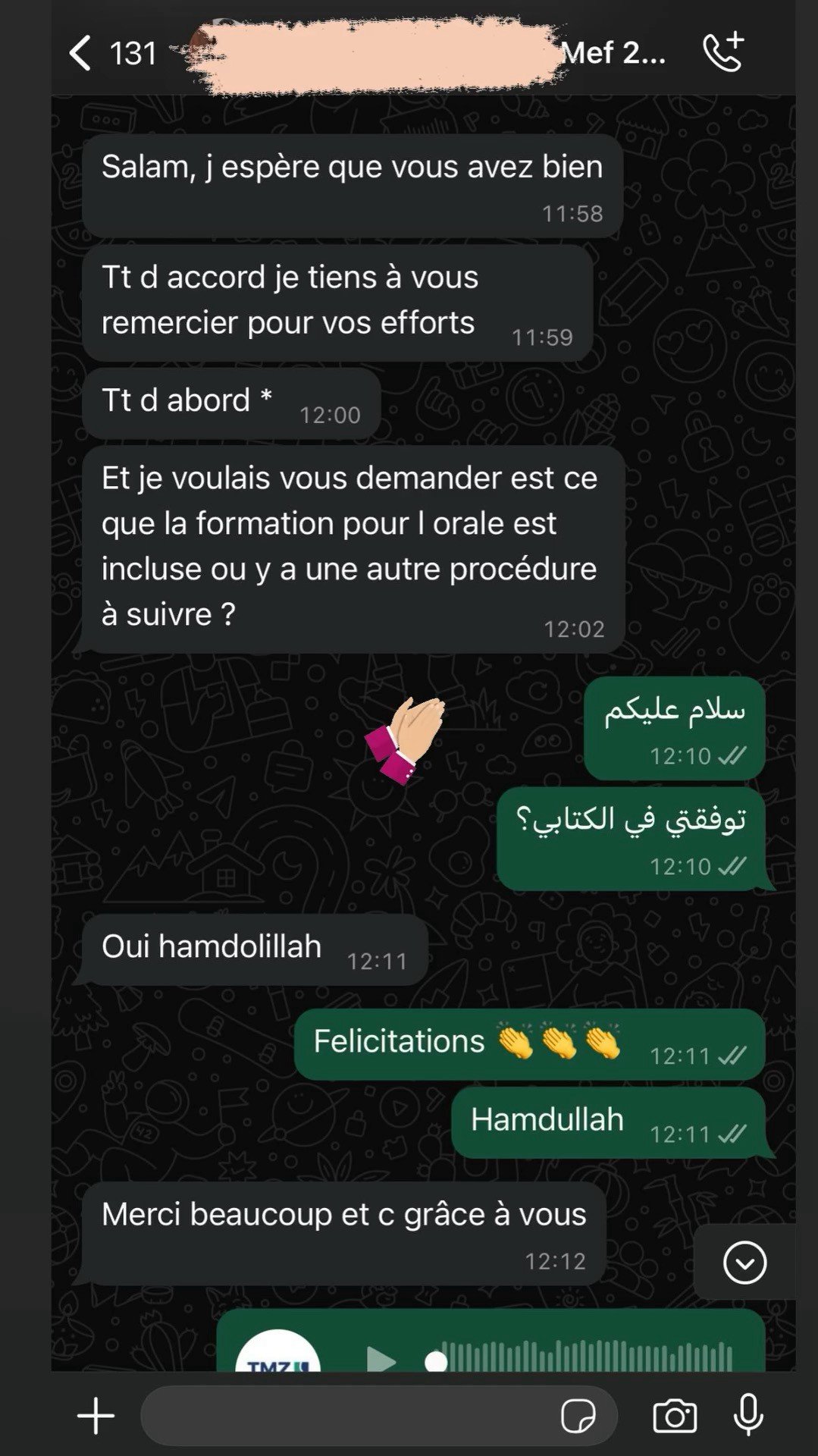The image size is (818, 1456).
Task: Open attachments with the plus icon
Action: 96,1416
